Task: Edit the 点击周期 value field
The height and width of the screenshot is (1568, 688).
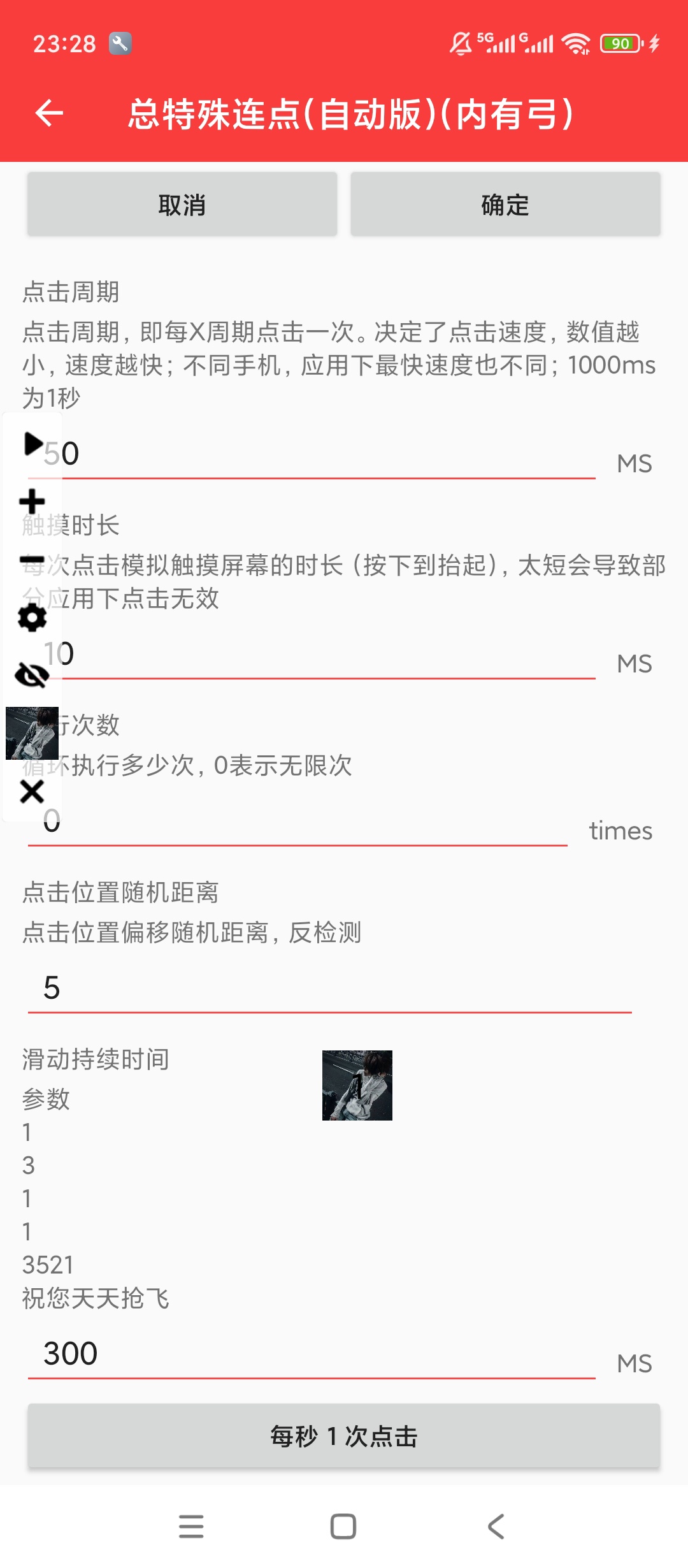Action: tap(319, 454)
